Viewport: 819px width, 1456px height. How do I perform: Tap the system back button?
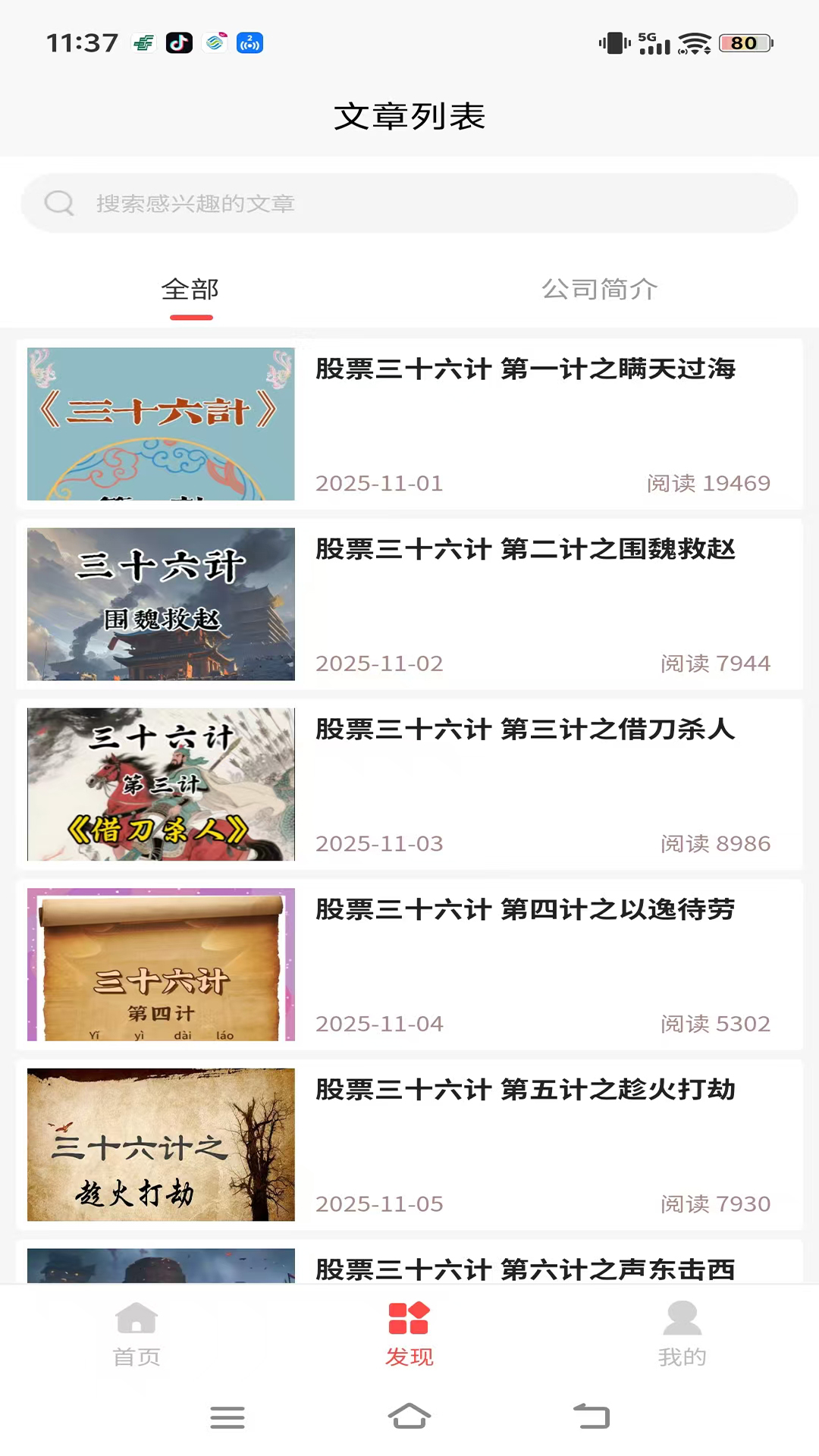pyautogui.click(x=591, y=1416)
